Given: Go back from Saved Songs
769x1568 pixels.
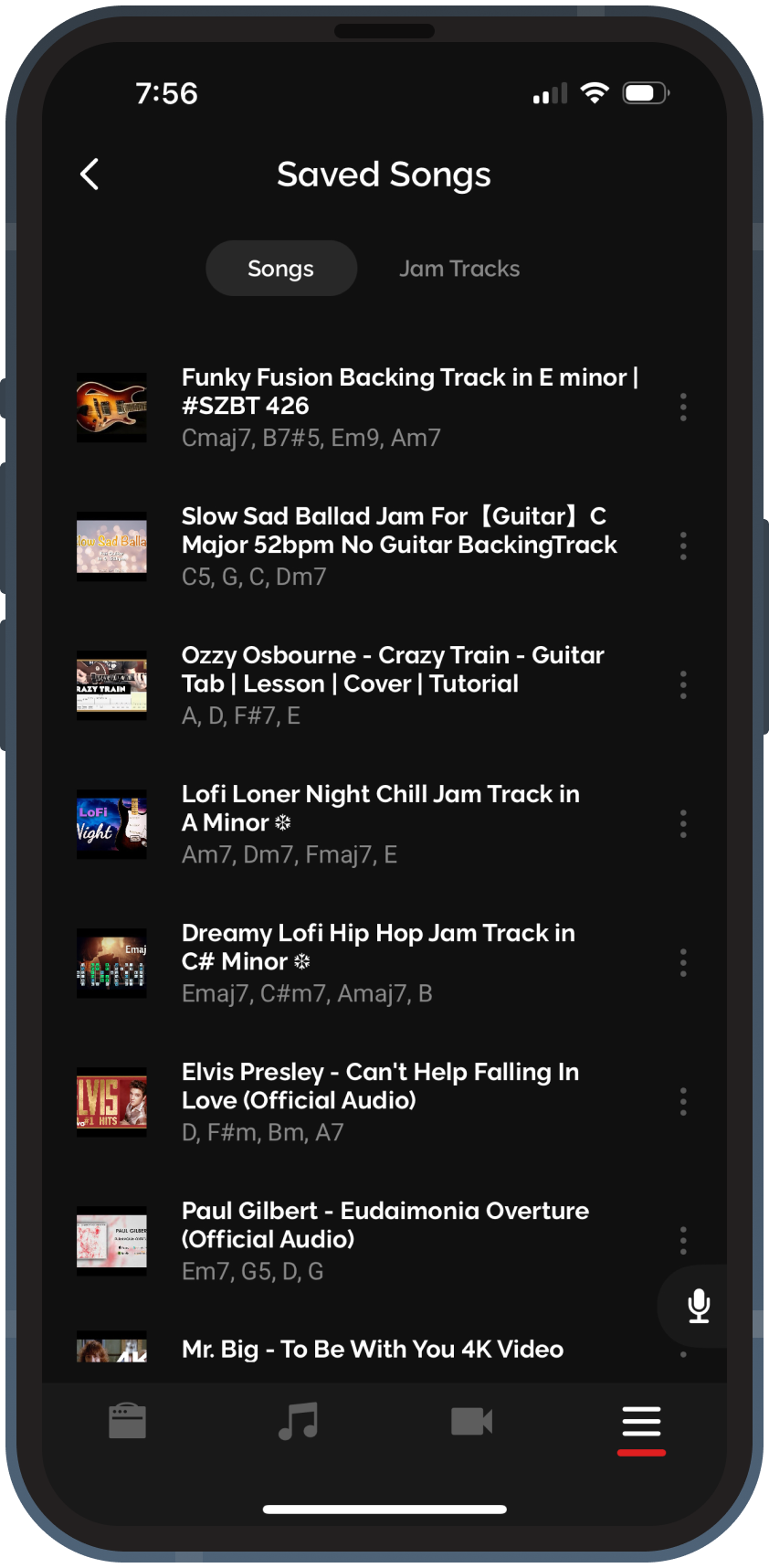Looking at the screenshot, I should (x=90, y=175).
